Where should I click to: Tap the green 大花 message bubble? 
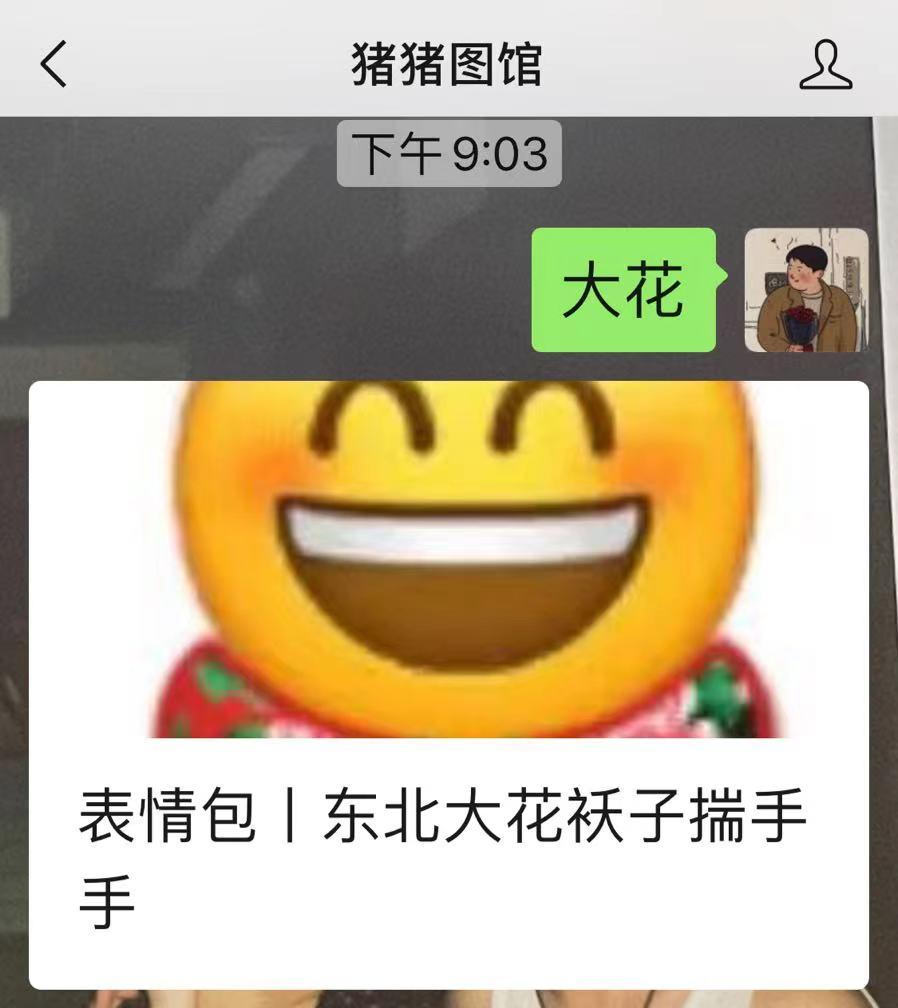[620, 288]
